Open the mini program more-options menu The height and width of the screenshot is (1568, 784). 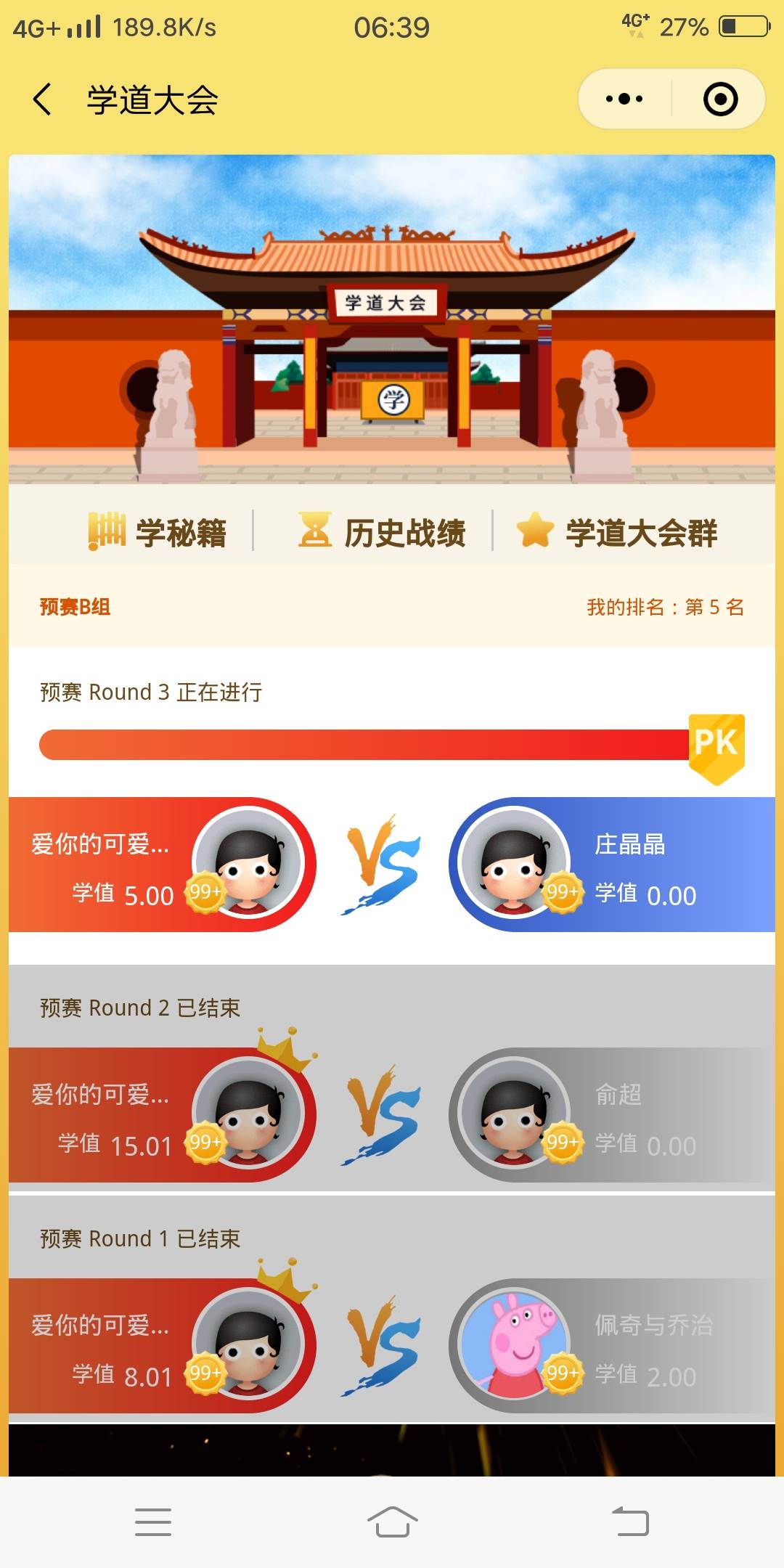point(624,99)
